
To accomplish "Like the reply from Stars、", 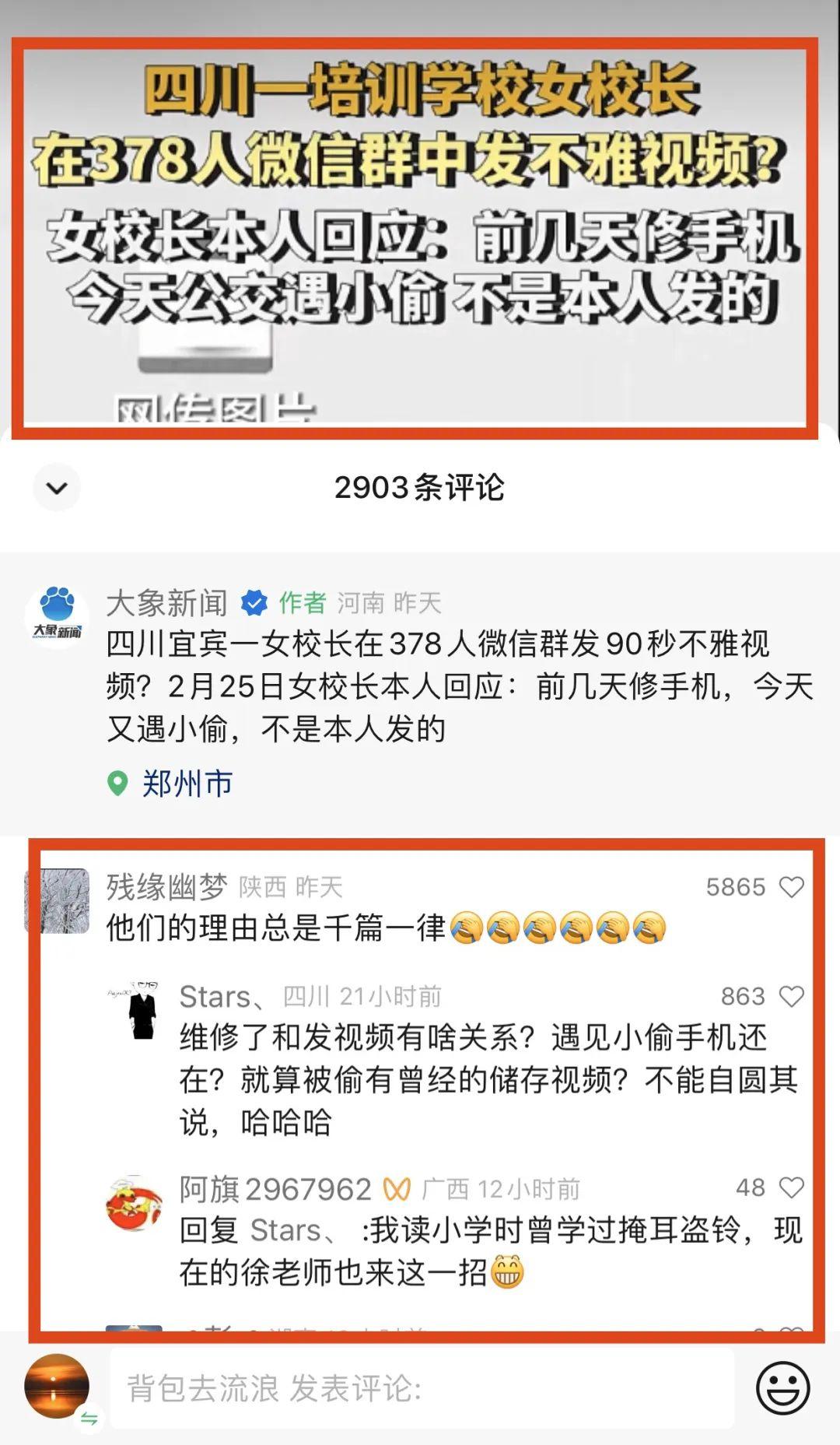I will coord(791,996).
